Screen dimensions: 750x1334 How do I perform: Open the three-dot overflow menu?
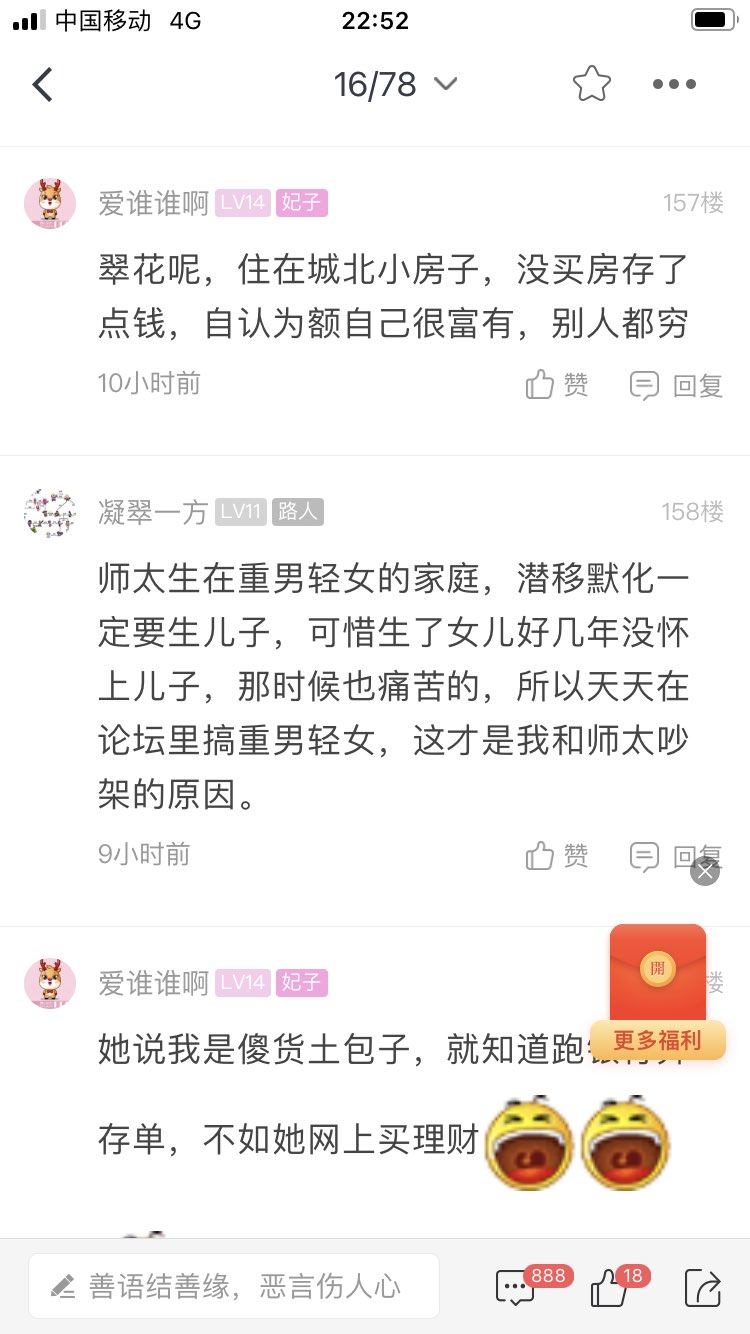pos(674,85)
